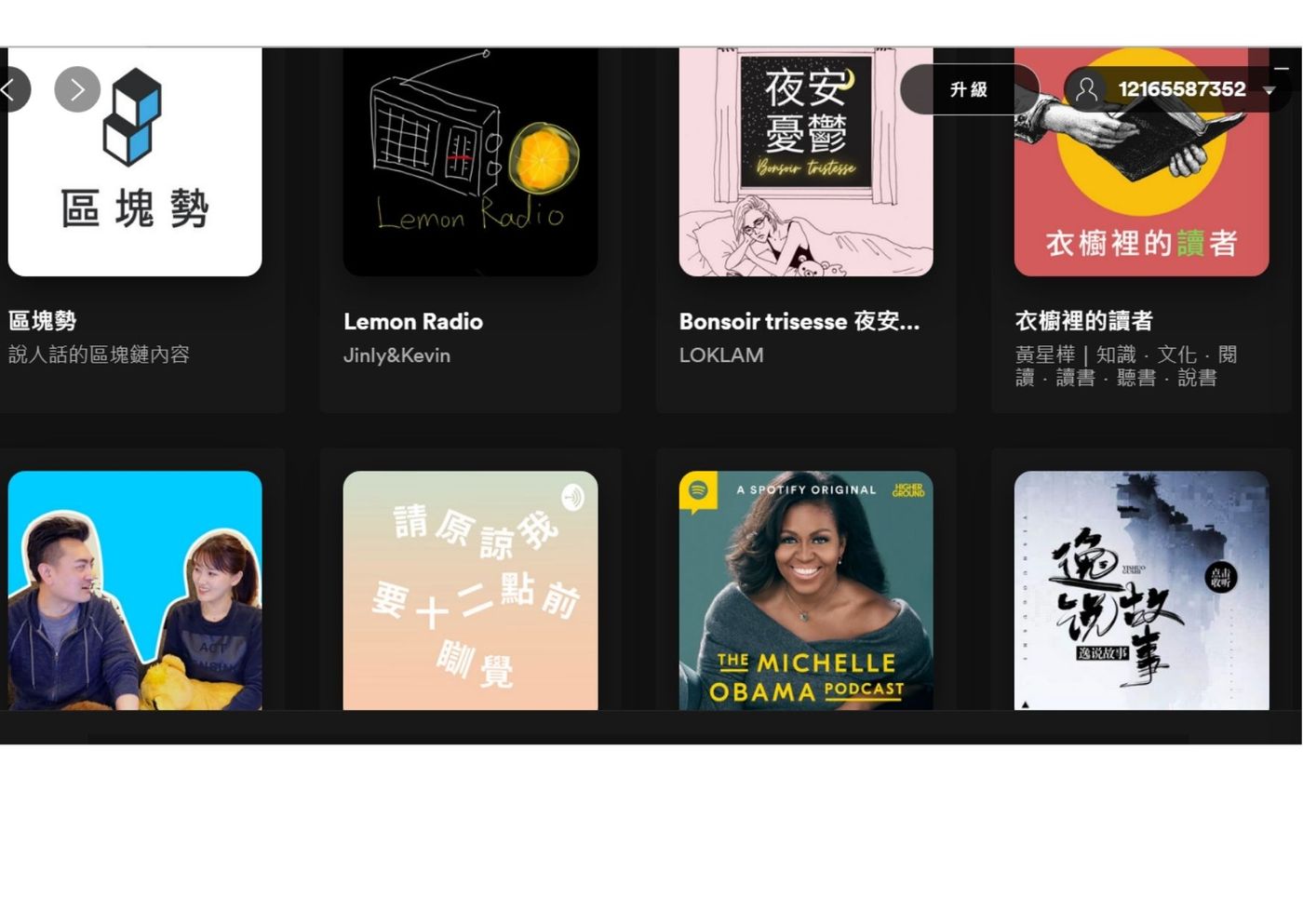Go forward with the right arrow
The image size is (1303, 924).
click(77, 89)
